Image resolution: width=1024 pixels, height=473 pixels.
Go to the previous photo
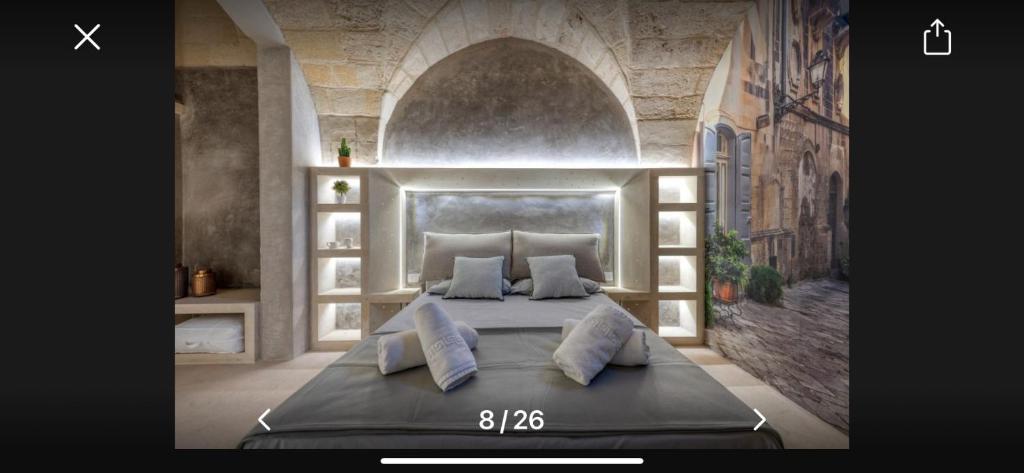tap(264, 420)
